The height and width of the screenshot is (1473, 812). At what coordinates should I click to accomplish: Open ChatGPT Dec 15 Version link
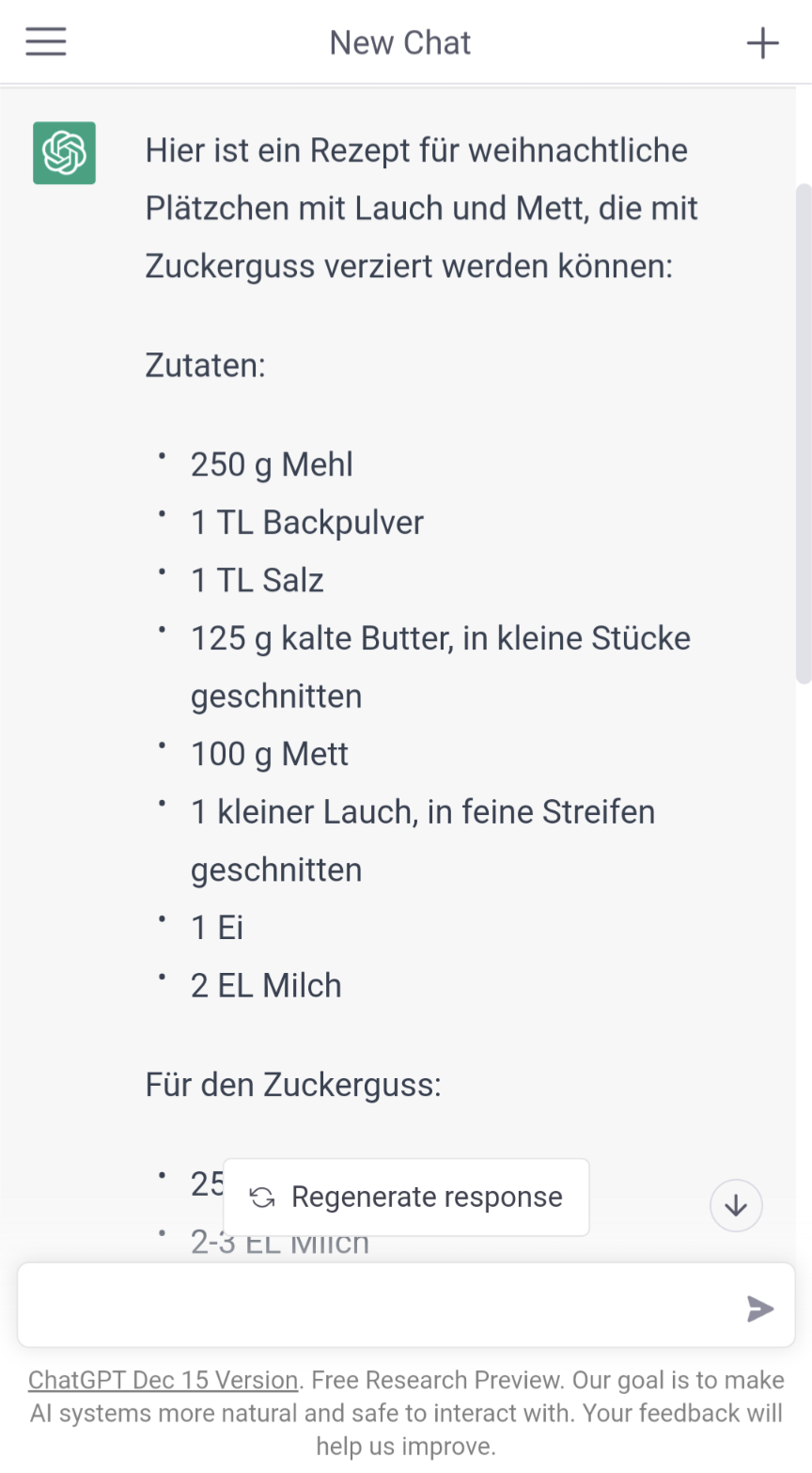click(x=163, y=1380)
